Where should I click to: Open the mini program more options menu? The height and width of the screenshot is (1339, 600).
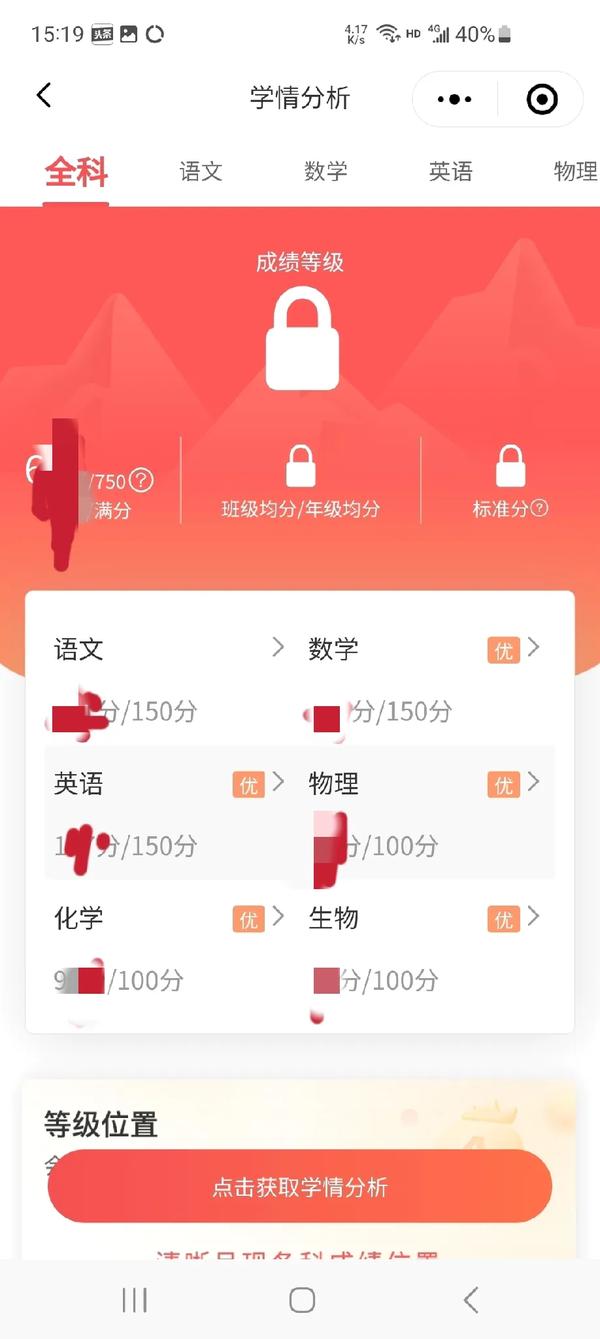point(455,99)
